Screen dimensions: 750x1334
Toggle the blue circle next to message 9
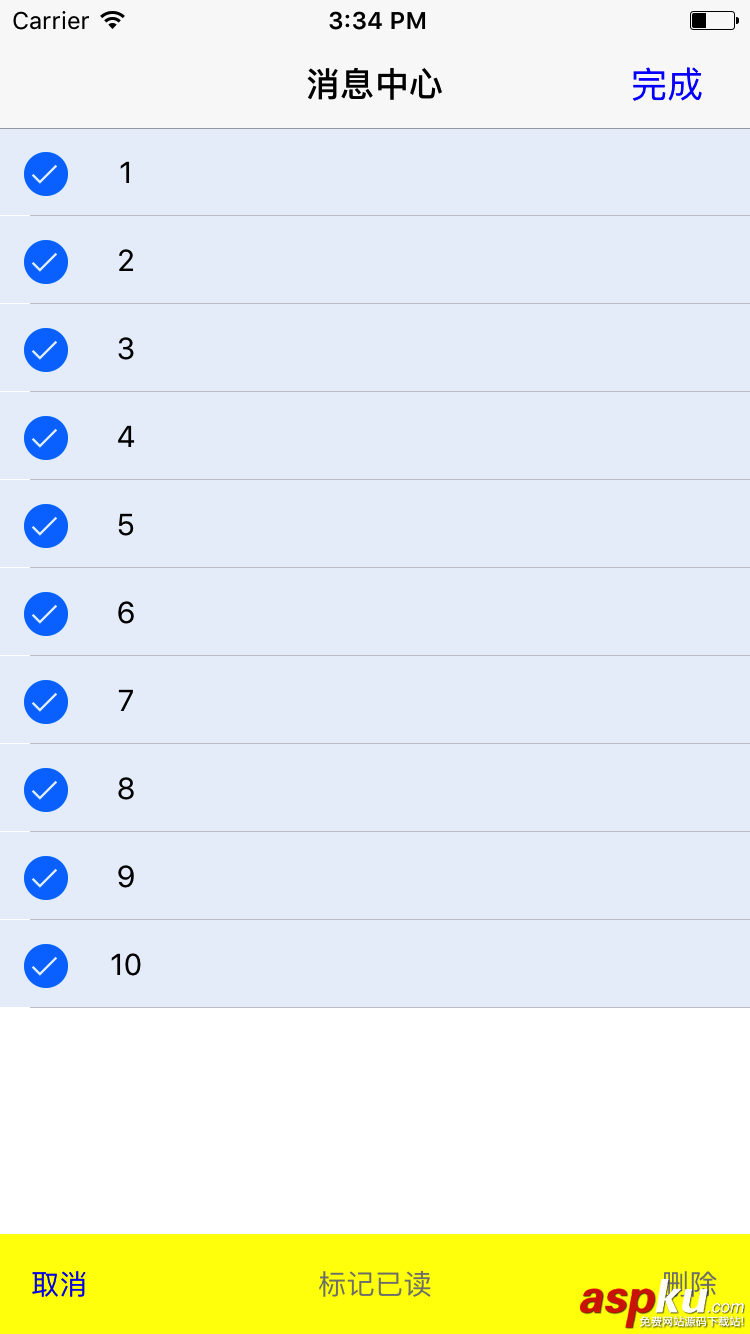[x=45, y=877]
